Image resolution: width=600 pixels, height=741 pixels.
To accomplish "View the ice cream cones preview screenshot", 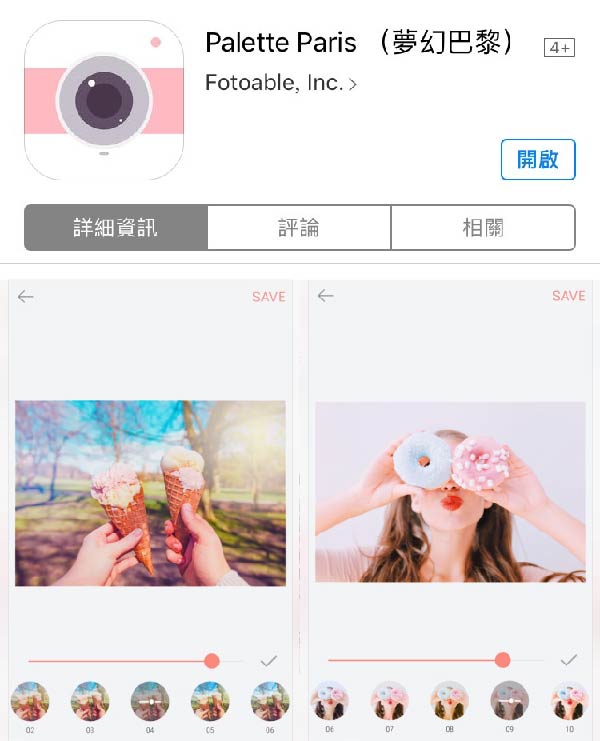I will 150,493.
